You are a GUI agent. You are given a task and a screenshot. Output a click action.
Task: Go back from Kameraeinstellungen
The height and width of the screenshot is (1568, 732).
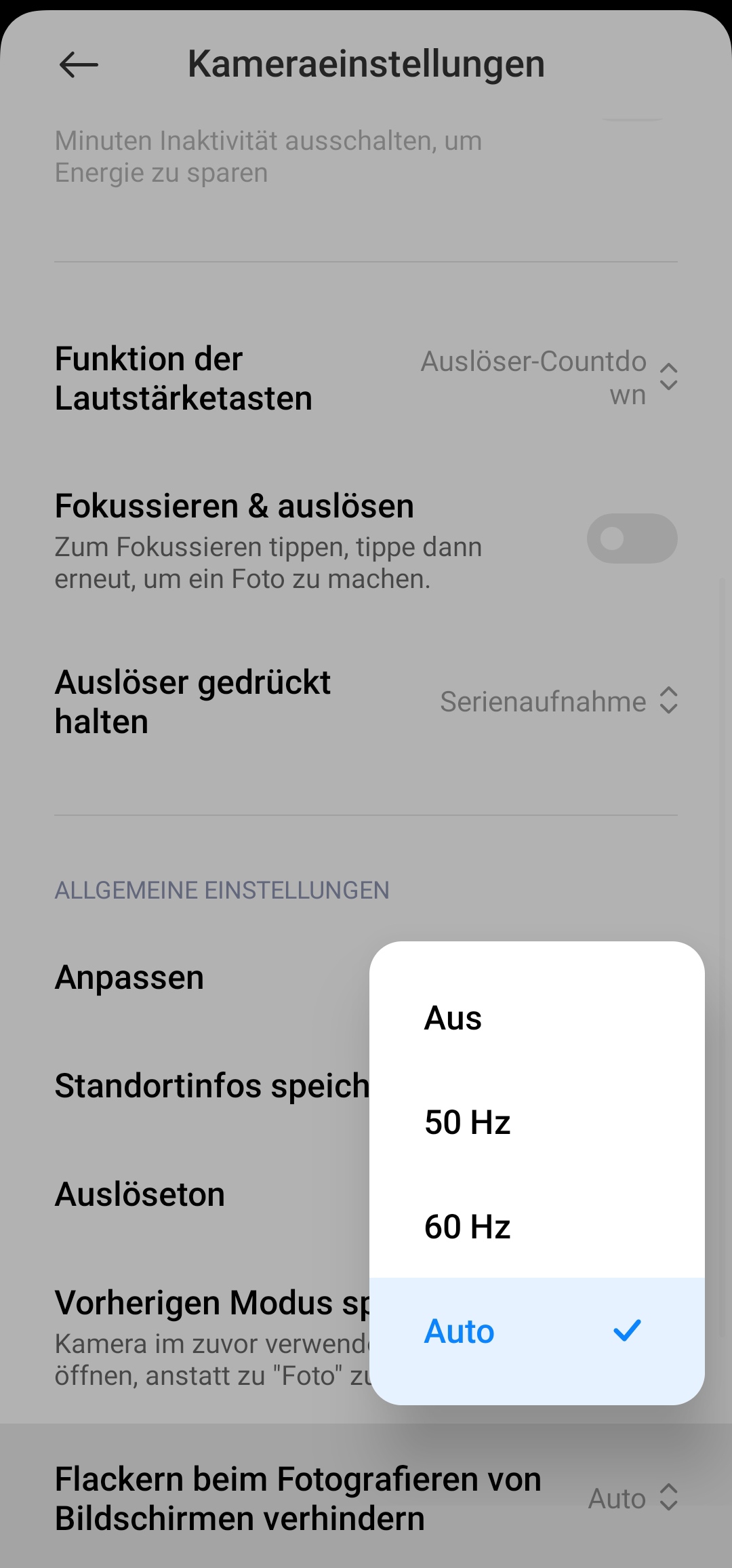[79, 65]
